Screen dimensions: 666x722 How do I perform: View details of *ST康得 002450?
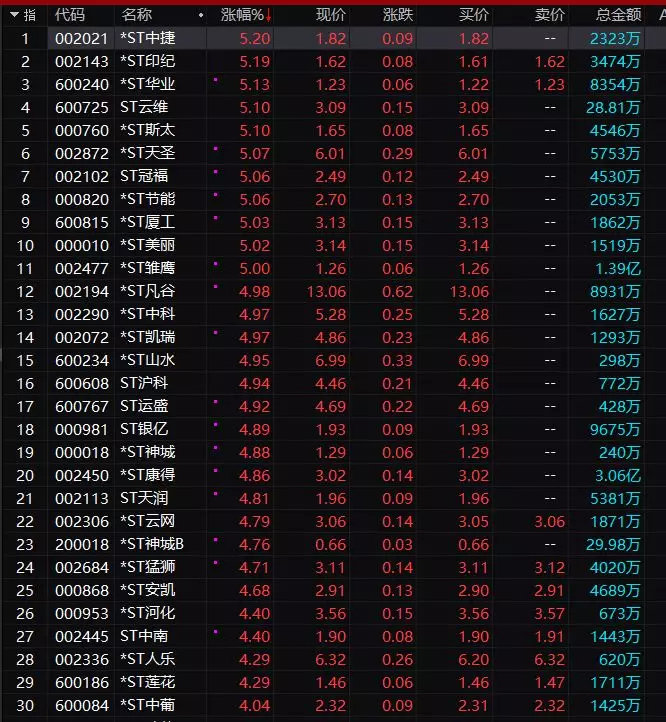point(333,476)
